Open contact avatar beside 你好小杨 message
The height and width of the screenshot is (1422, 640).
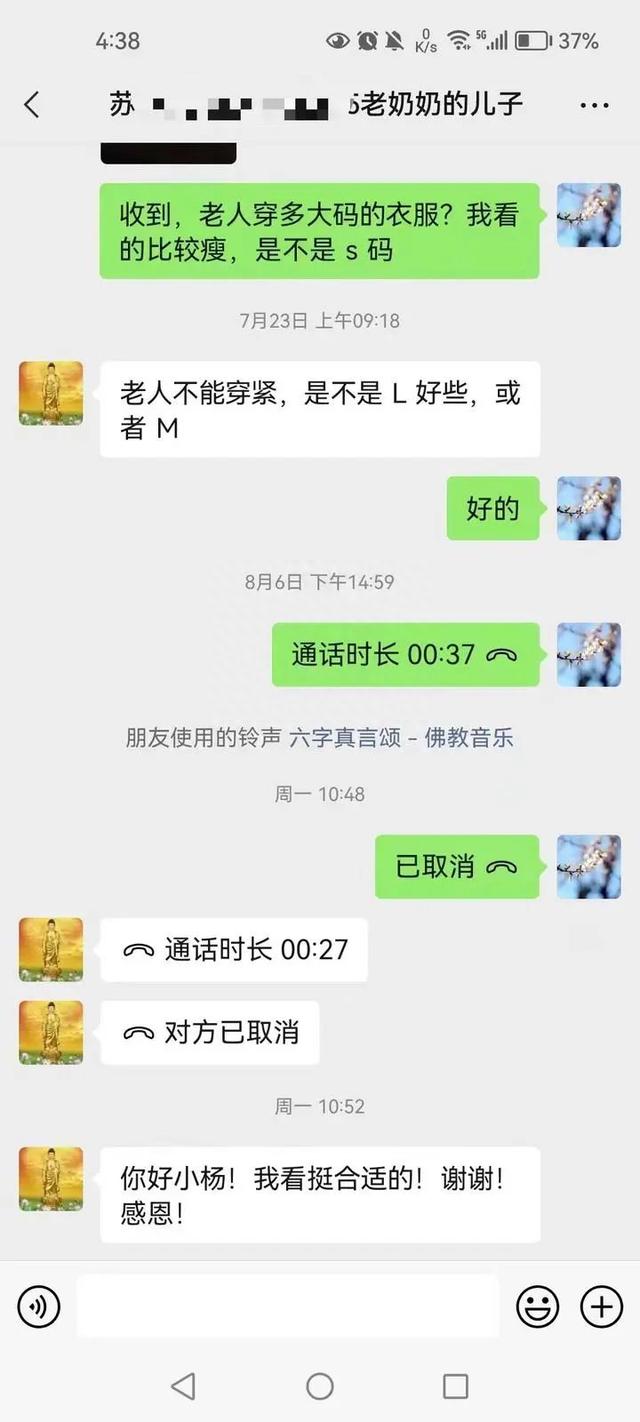click(51, 1178)
